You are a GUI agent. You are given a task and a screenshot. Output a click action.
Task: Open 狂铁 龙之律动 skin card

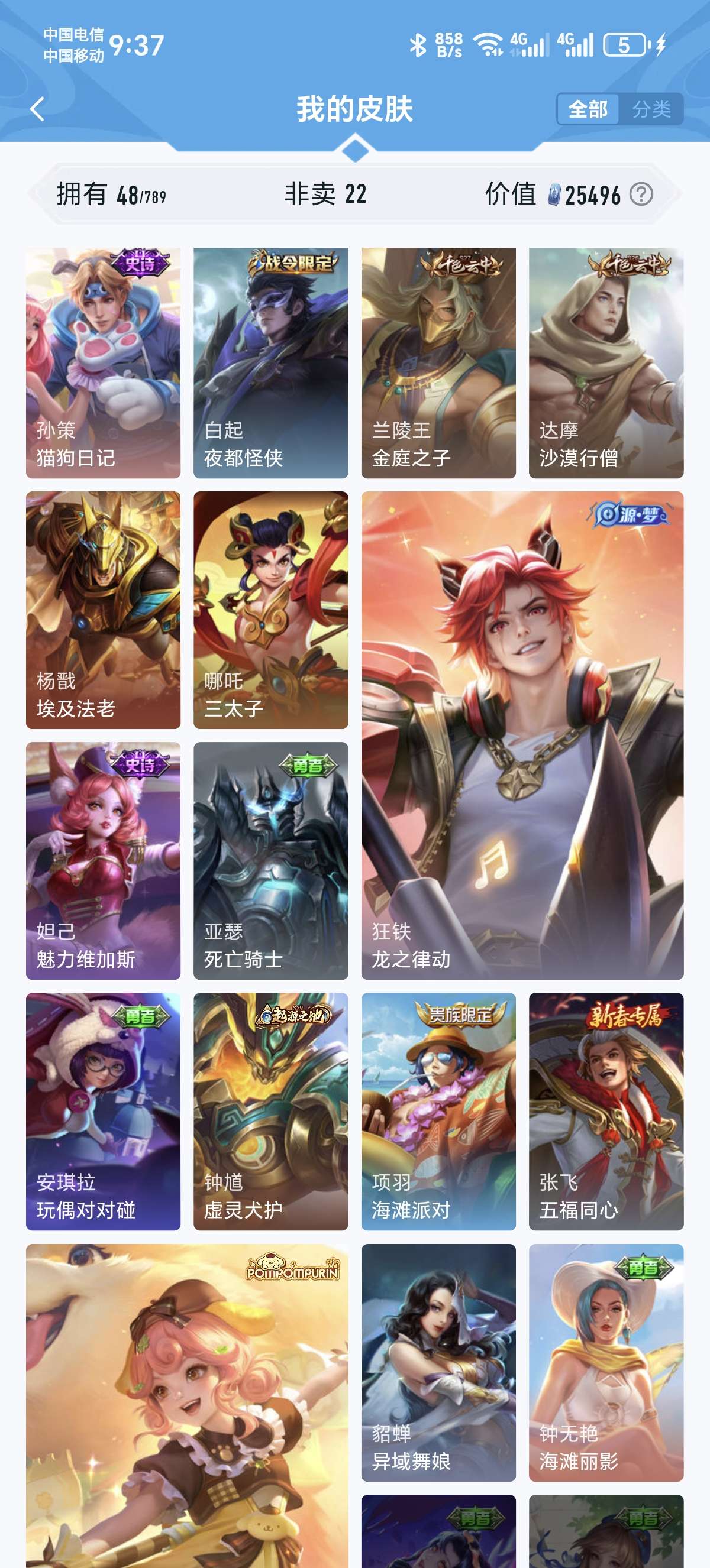(522, 735)
